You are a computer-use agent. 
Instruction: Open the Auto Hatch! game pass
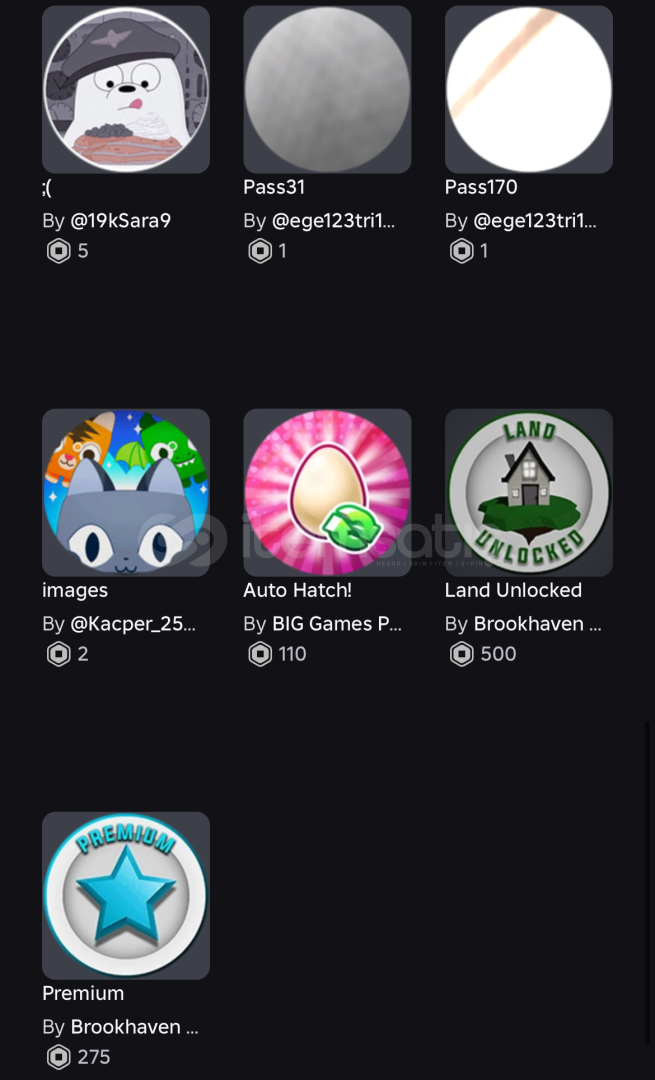pyautogui.click(x=327, y=492)
